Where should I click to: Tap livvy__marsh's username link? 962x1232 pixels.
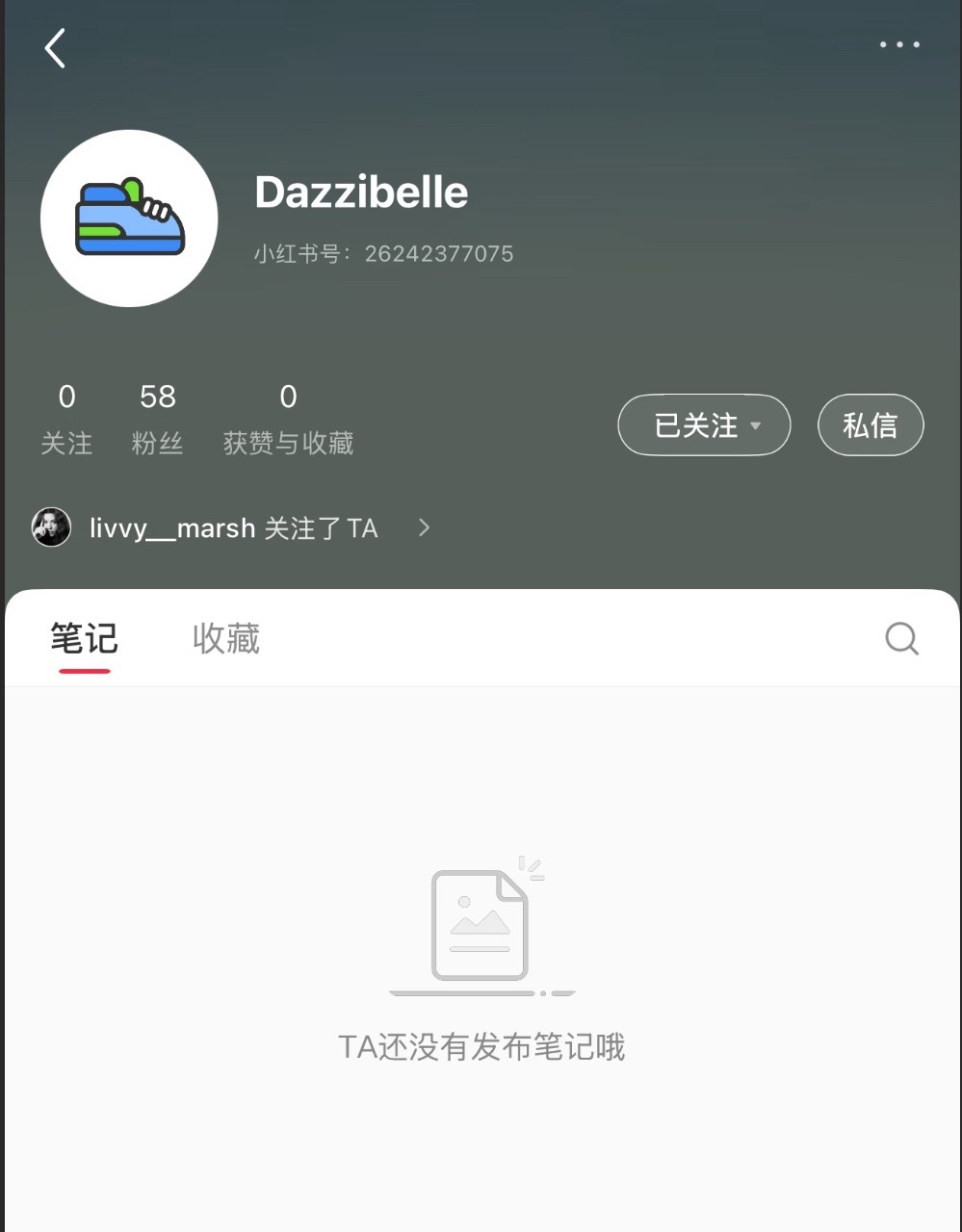point(170,527)
